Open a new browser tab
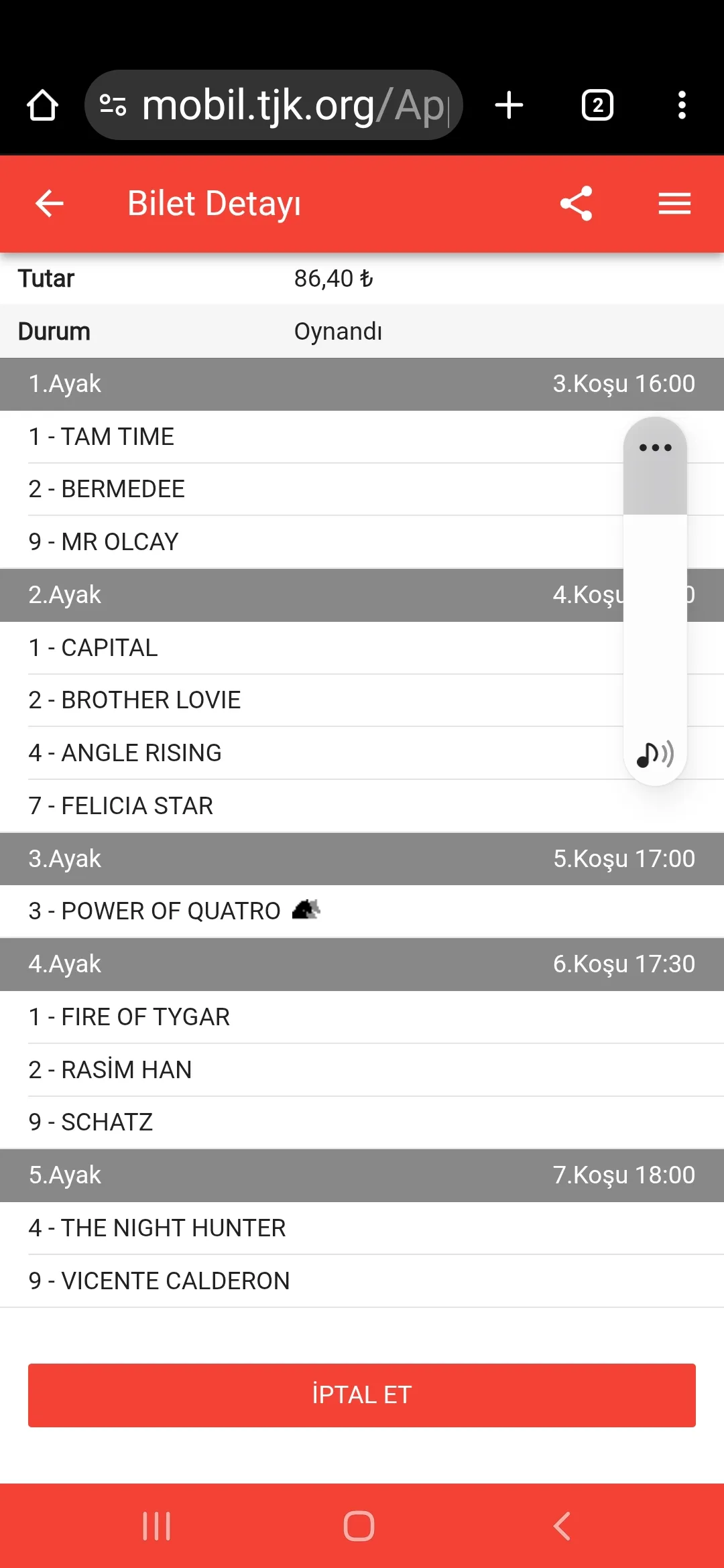 click(x=509, y=105)
